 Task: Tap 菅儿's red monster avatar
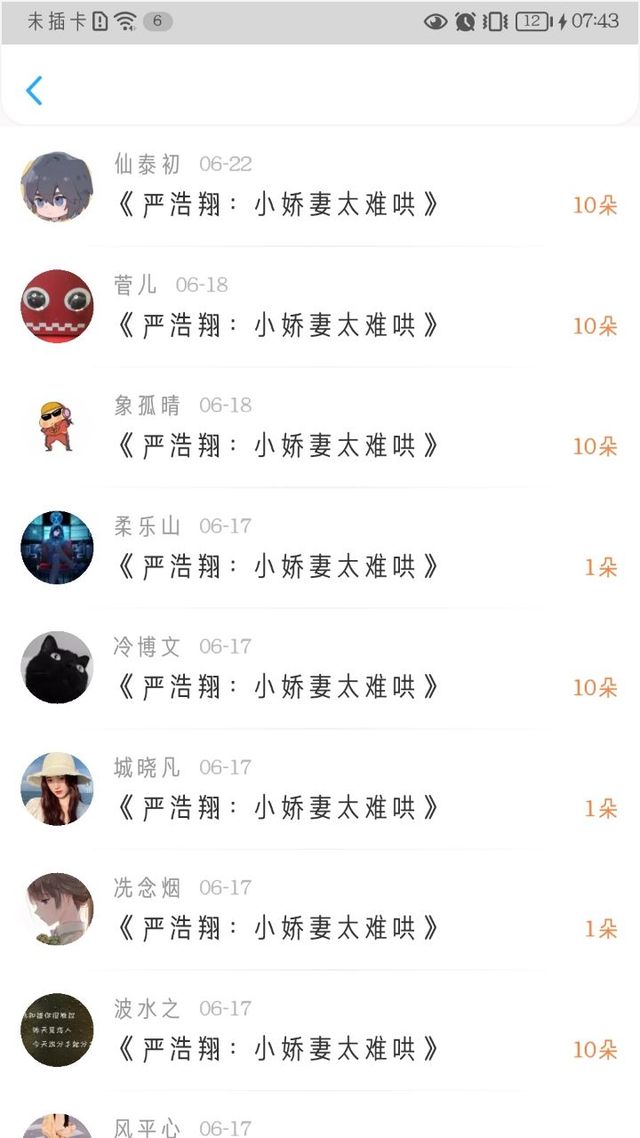[x=57, y=306]
